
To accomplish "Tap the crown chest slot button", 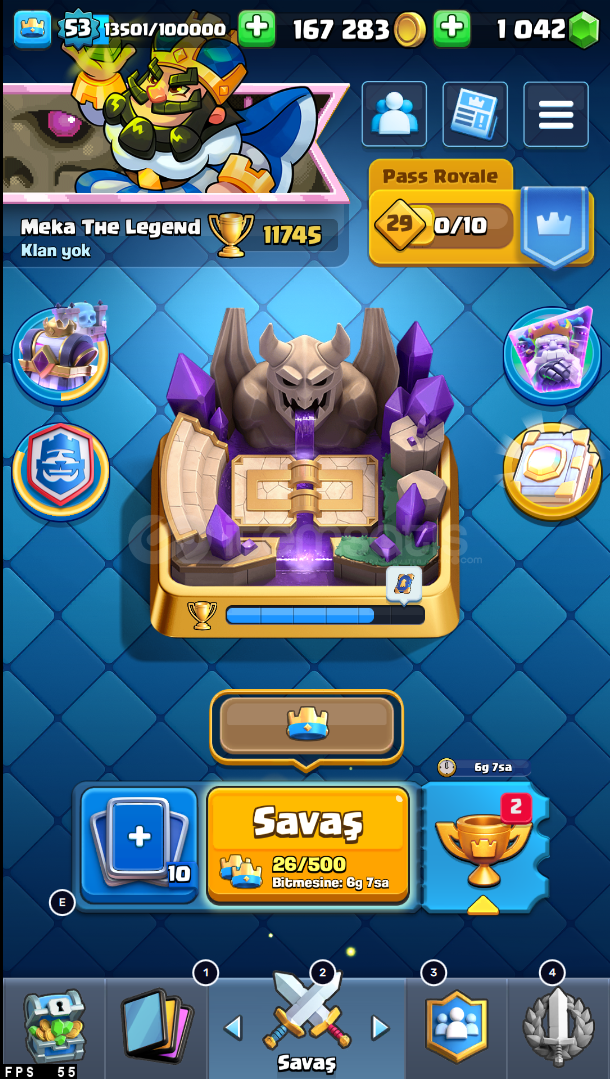I will 306,726.
